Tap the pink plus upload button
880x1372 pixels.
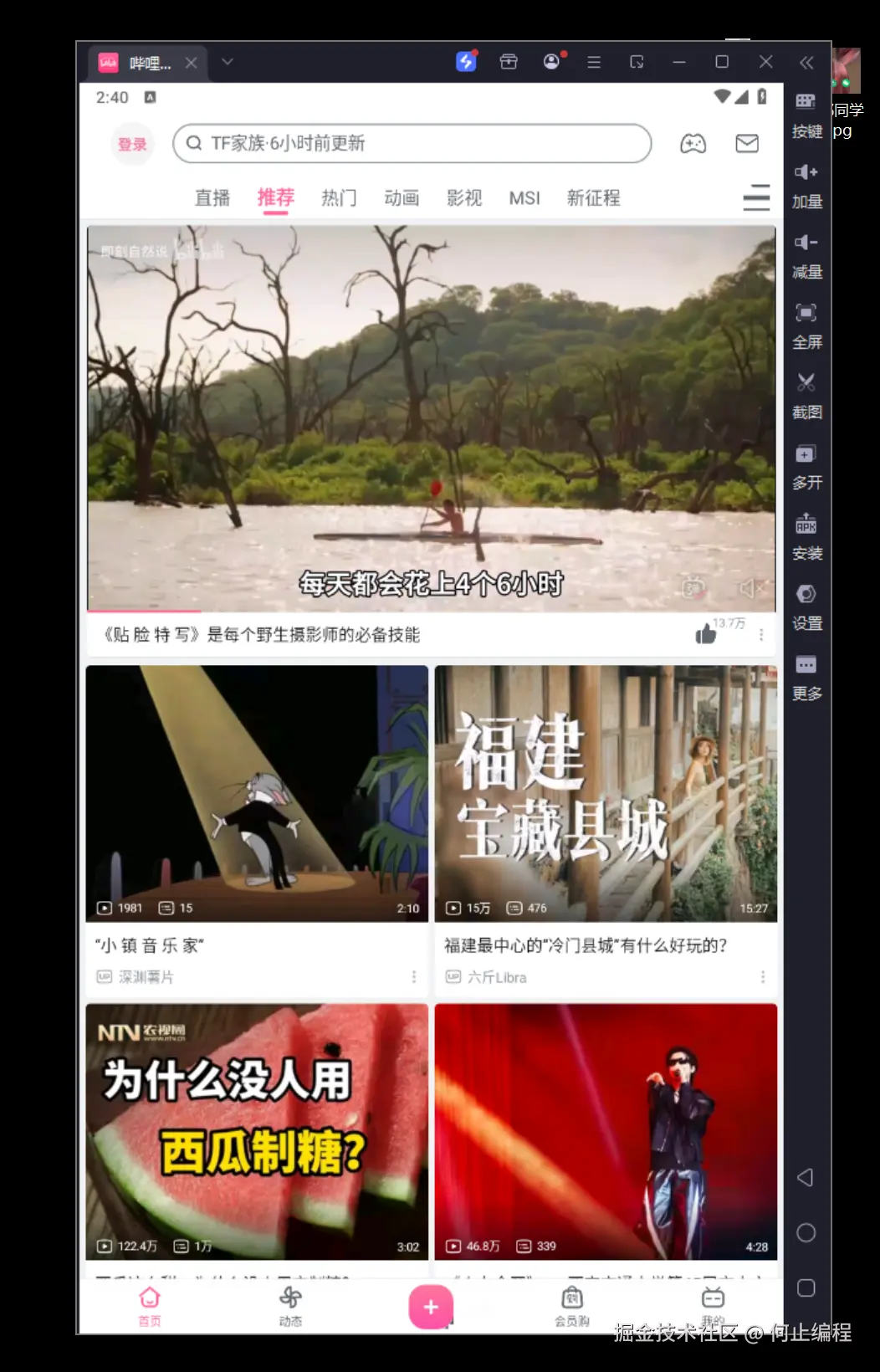(x=431, y=1307)
